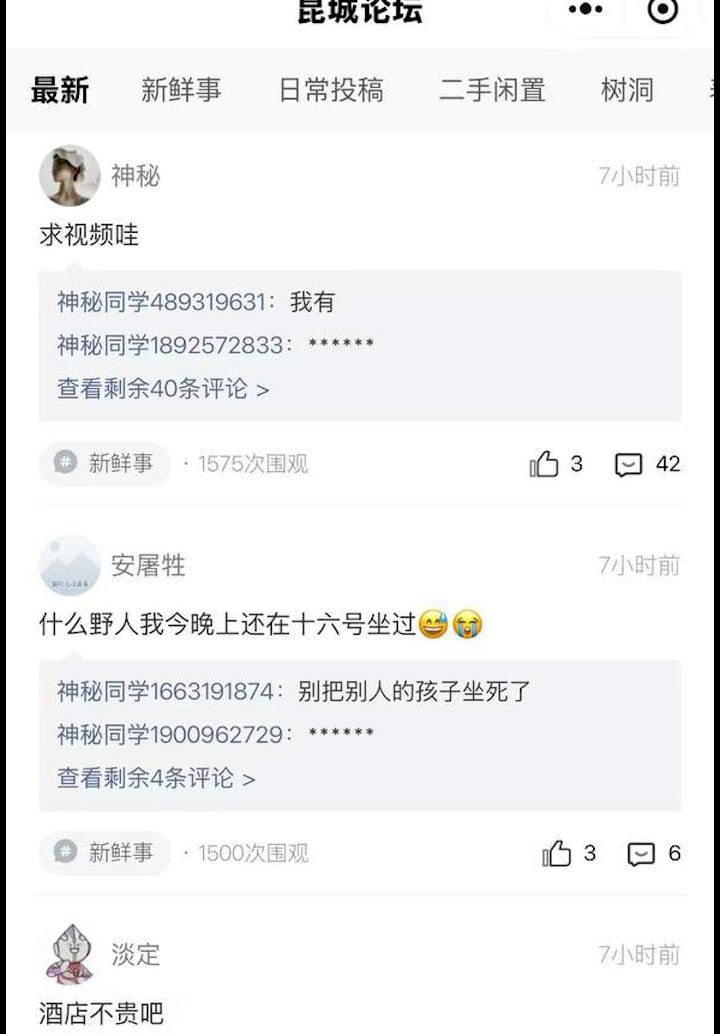The image size is (720, 1034).
Task: Open 神秘's profile avatar
Action: point(70,176)
